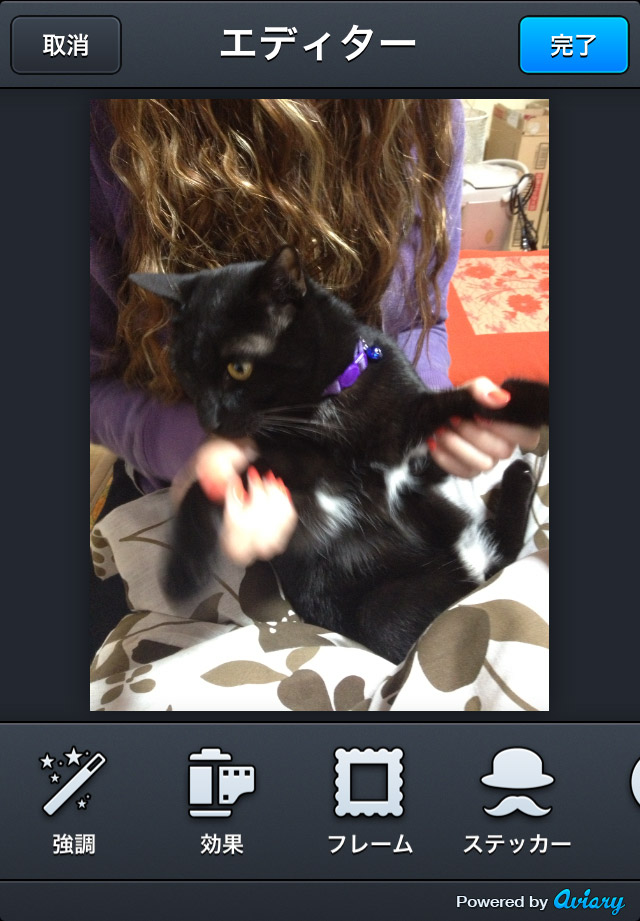The width and height of the screenshot is (640, 921).
Task: Select the フレーム frame tool
Action: pyautogui.click(x=369, y=801)
